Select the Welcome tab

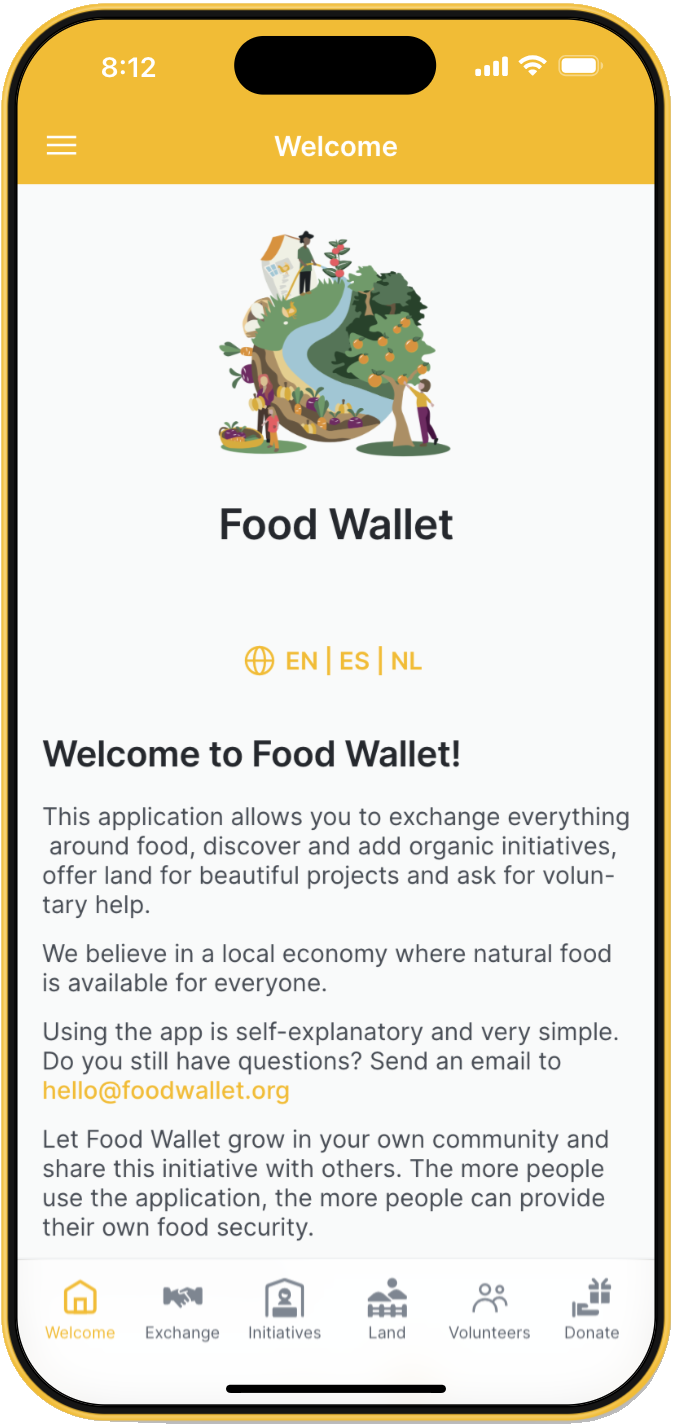[x=80, y=1310]
